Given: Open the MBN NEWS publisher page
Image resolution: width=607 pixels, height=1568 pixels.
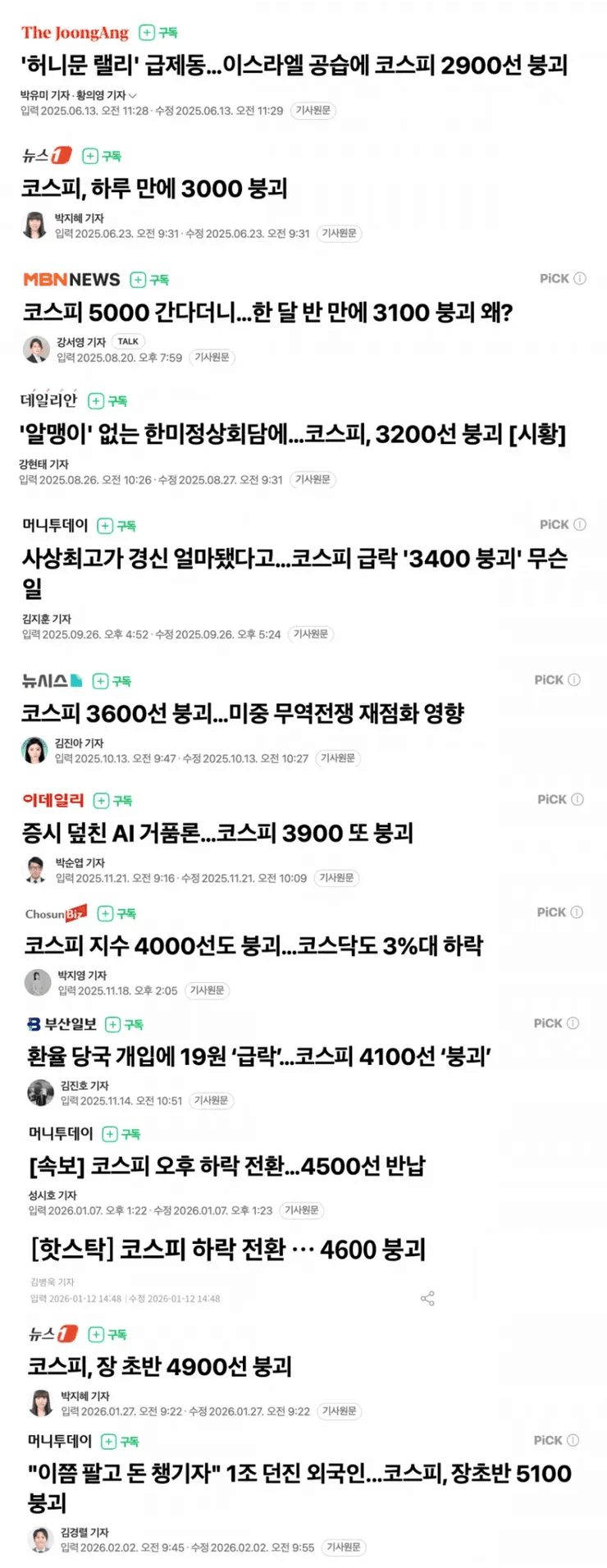Looking at the screenshot, I should [x=71, y=279].
